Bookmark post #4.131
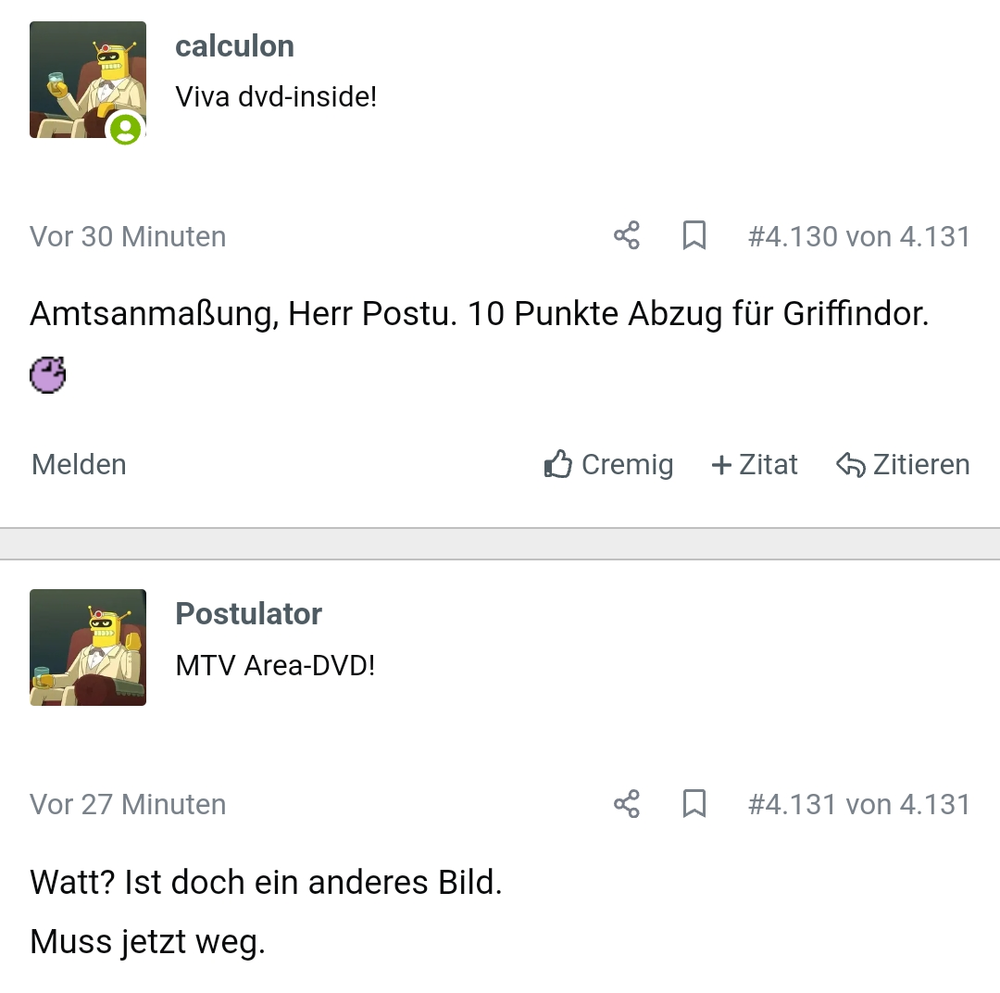Screen dimensions: 1000x993 coord(694,804)
